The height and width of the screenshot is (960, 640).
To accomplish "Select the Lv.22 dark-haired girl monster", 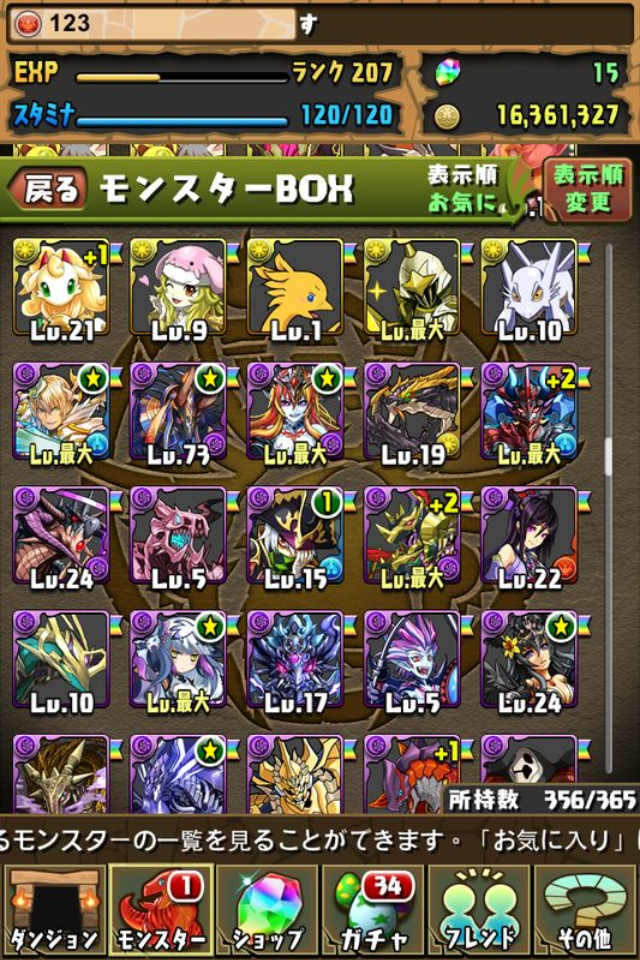I will 529,536.
